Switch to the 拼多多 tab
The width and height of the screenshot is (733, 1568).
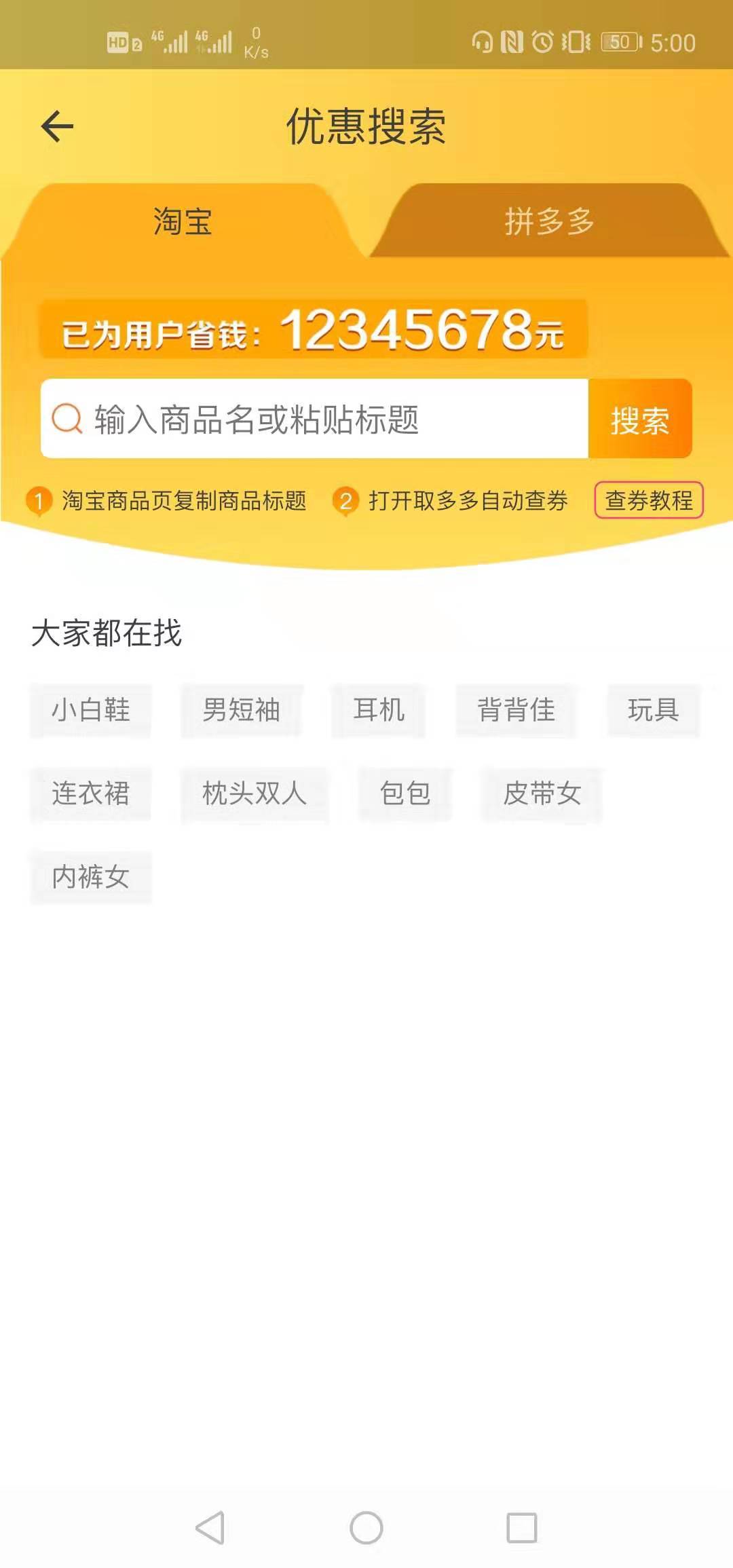coord(549,222)
